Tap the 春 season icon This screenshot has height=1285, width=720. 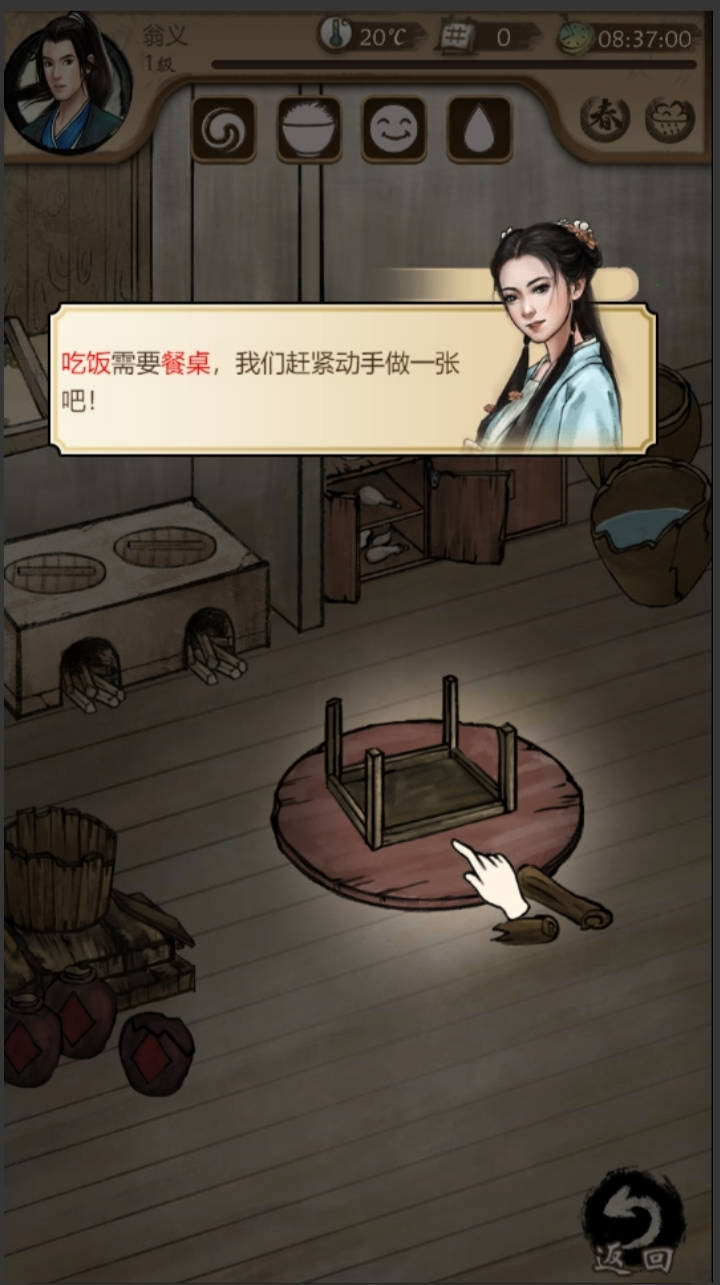pyautogui.click(x=605, y=119)
